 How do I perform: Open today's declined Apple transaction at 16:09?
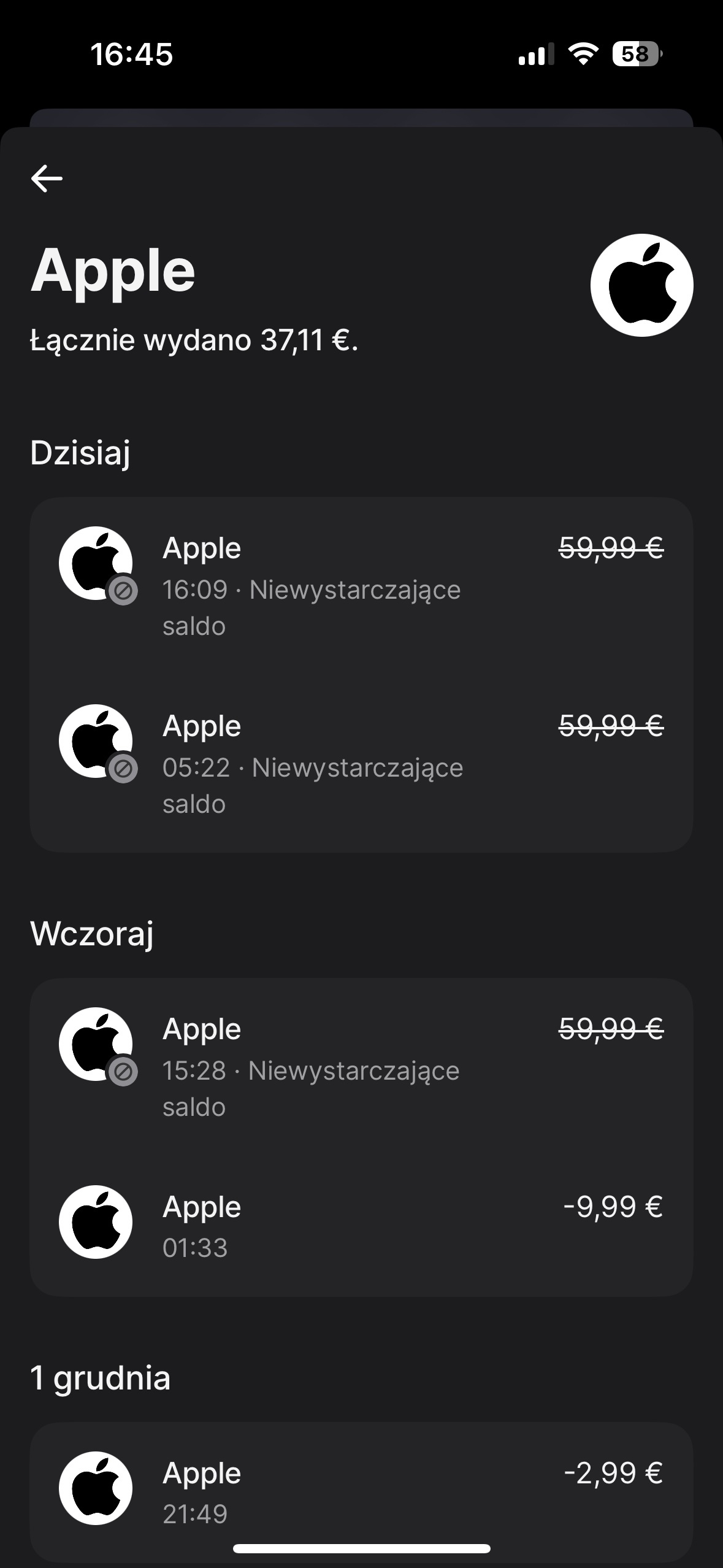361,586
